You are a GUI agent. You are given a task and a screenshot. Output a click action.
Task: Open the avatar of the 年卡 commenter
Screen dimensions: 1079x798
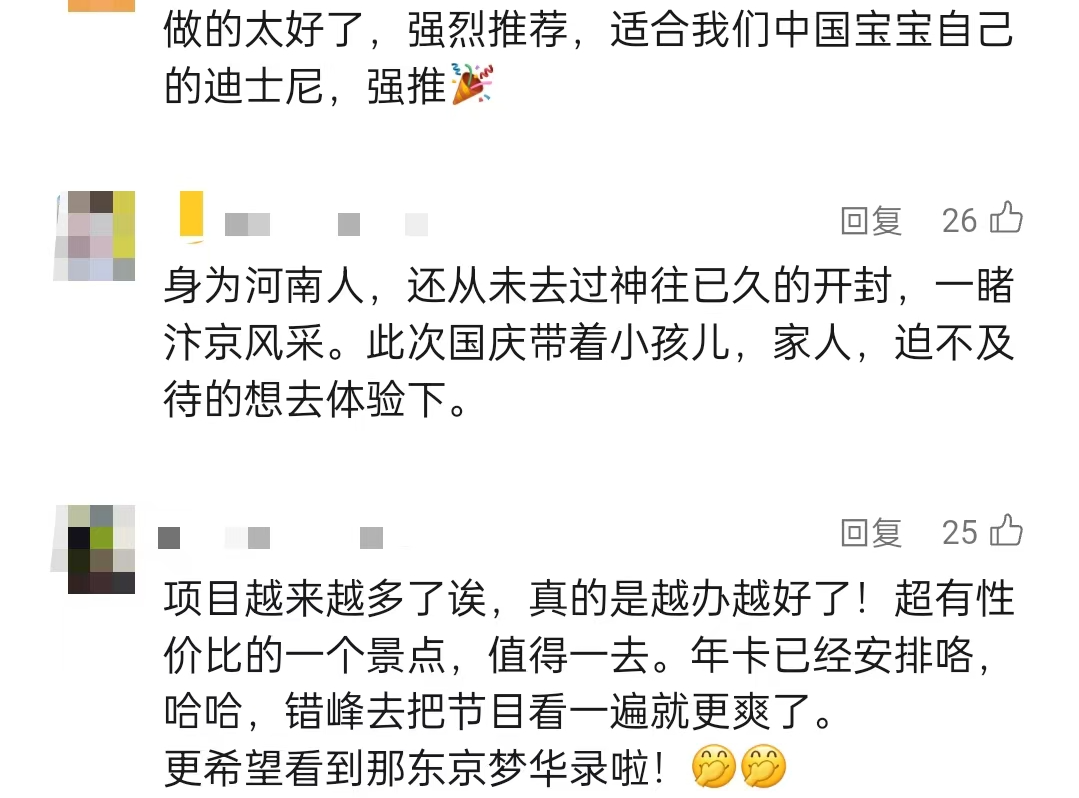click(95, 549)
